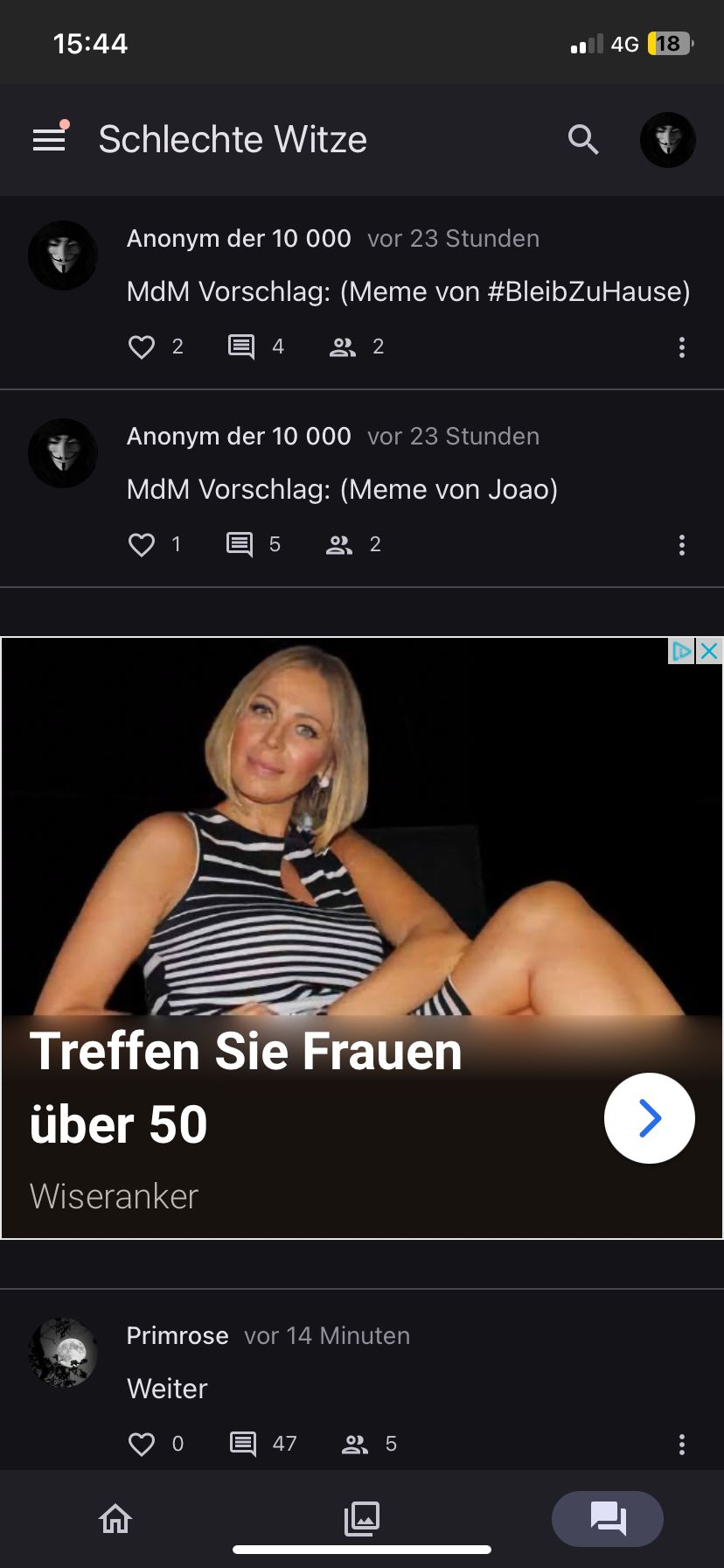Show participants of the Meme von Joao post

[x=339, y=545]
